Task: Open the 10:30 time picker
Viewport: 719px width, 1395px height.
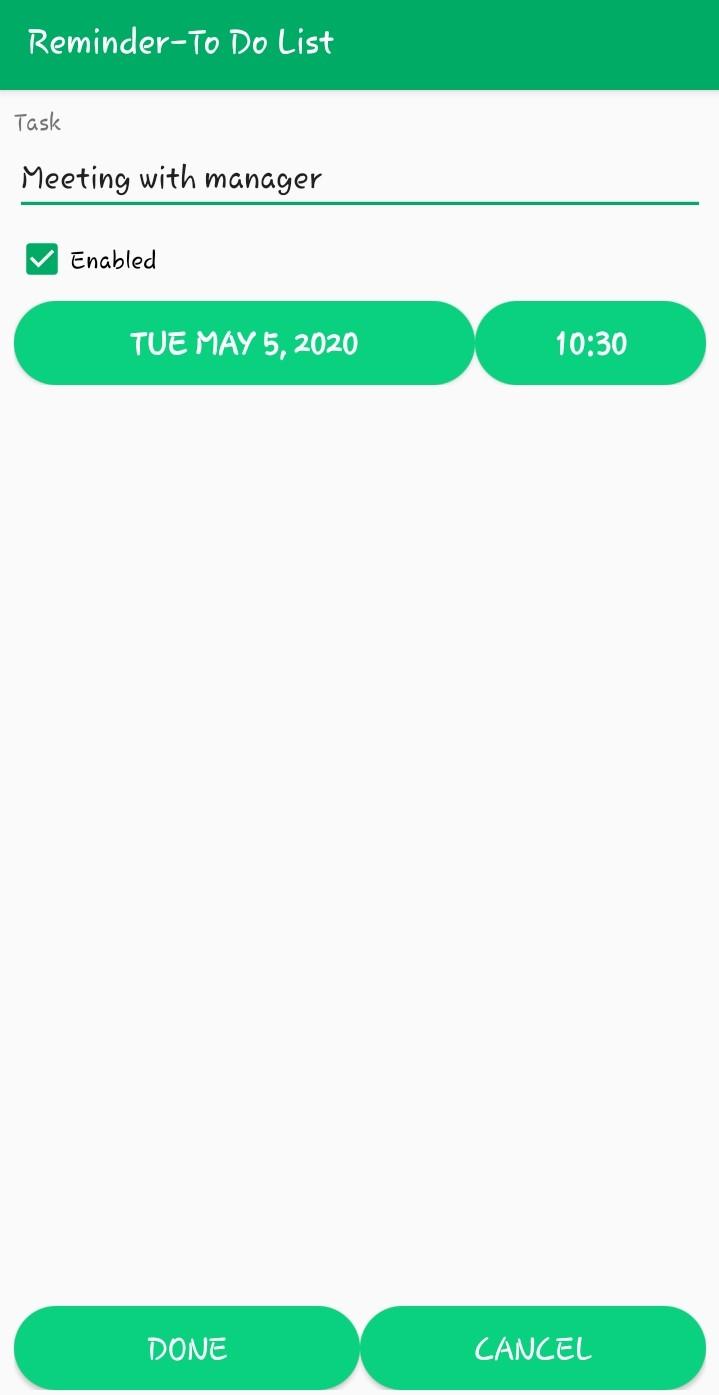Action: click(590, 343)
